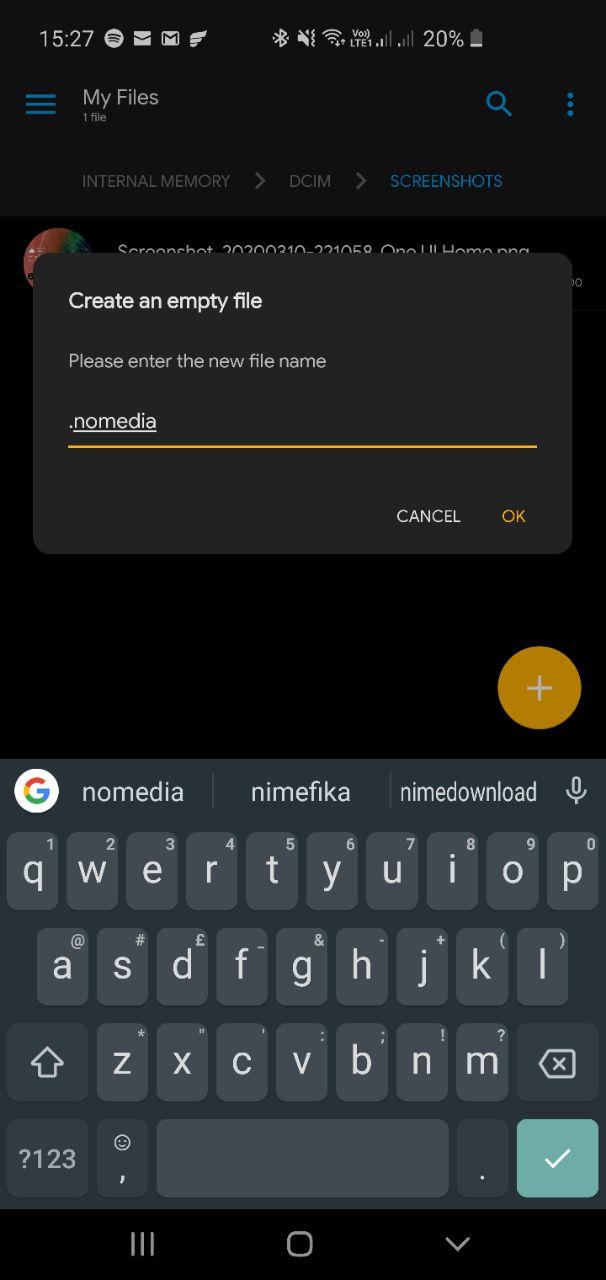The width and height of the screenshot is (606, 1280).
Task: Enable shift on the keyboard
Action: [47, 1063]
